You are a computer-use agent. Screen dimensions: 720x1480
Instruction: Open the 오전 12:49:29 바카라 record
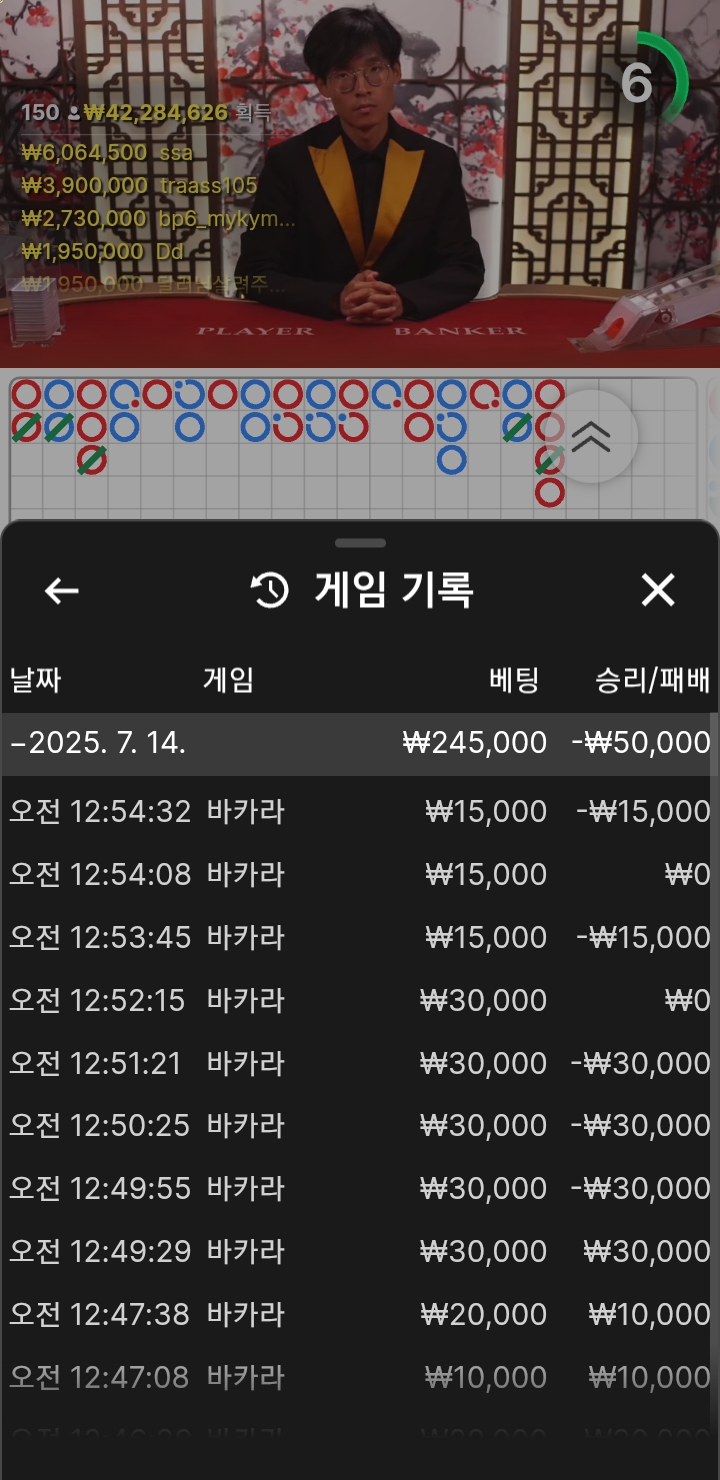pos(358,1251)
